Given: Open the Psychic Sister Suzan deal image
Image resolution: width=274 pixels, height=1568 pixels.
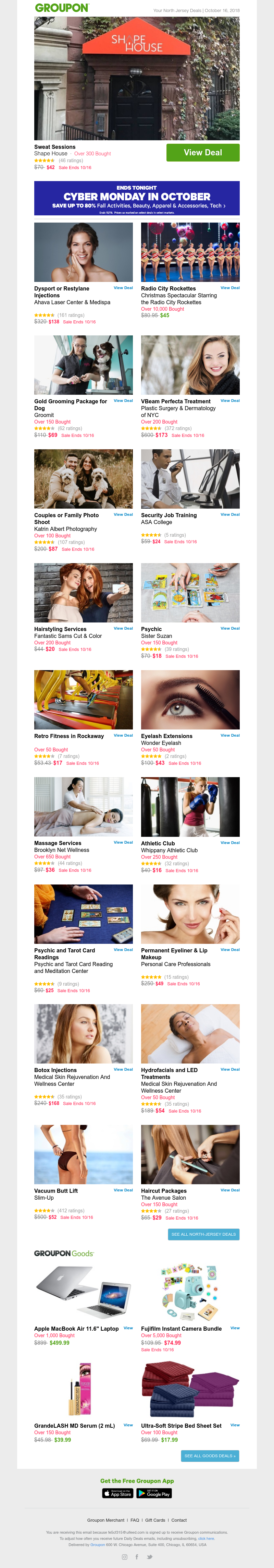Looking at the screenshot, I should click(190, 592).
